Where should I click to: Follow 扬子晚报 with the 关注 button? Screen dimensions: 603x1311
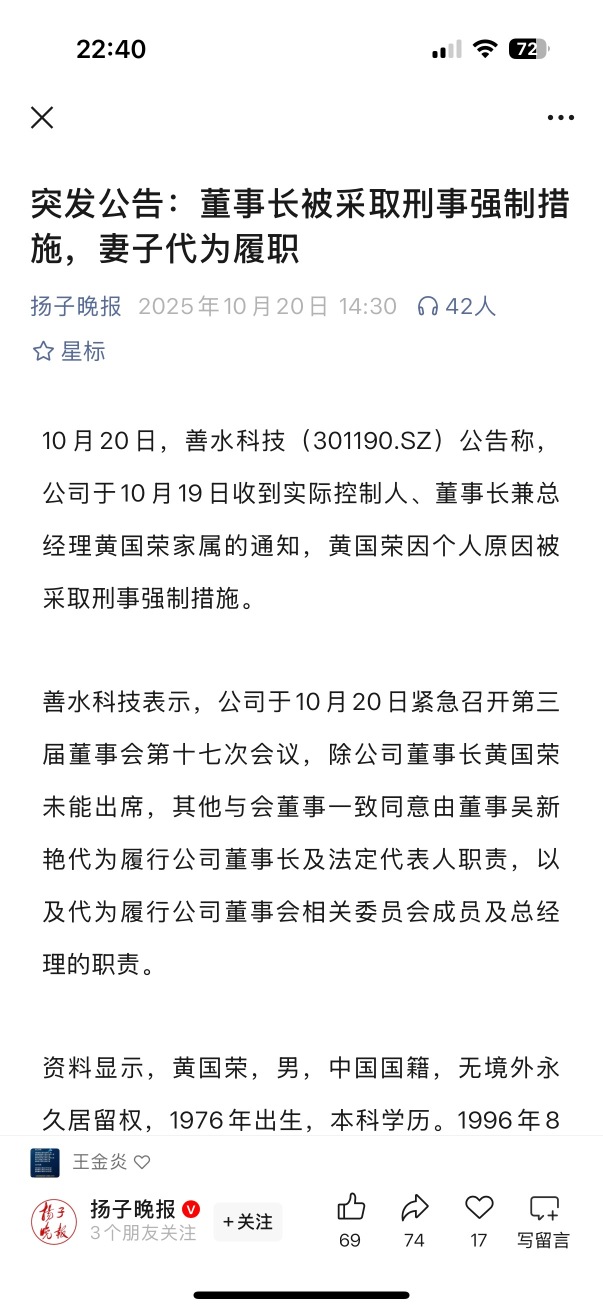248,1222
